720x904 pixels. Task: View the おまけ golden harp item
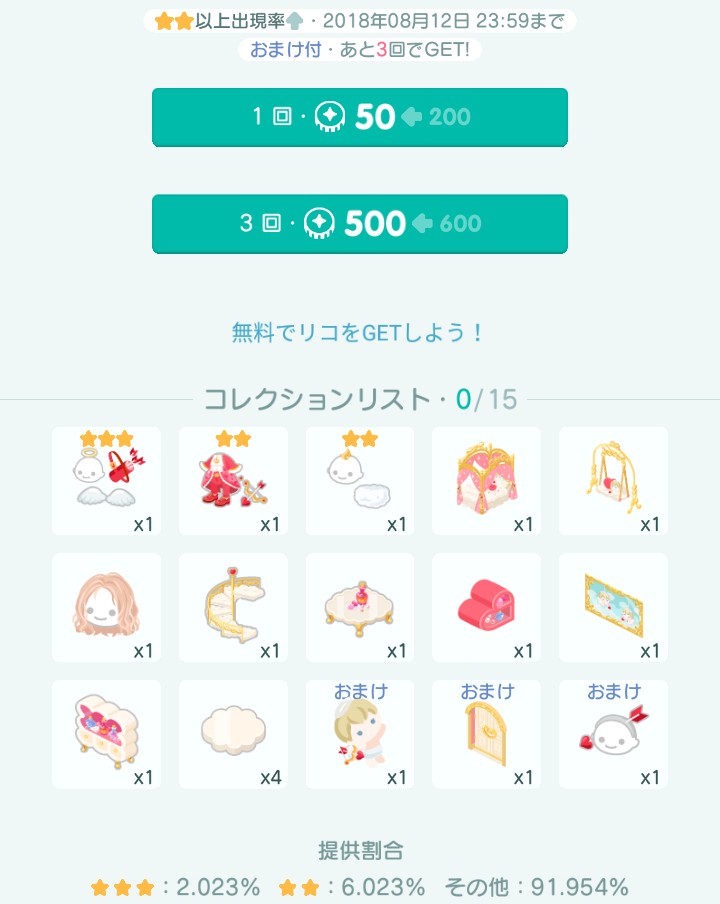coord(486,735)
